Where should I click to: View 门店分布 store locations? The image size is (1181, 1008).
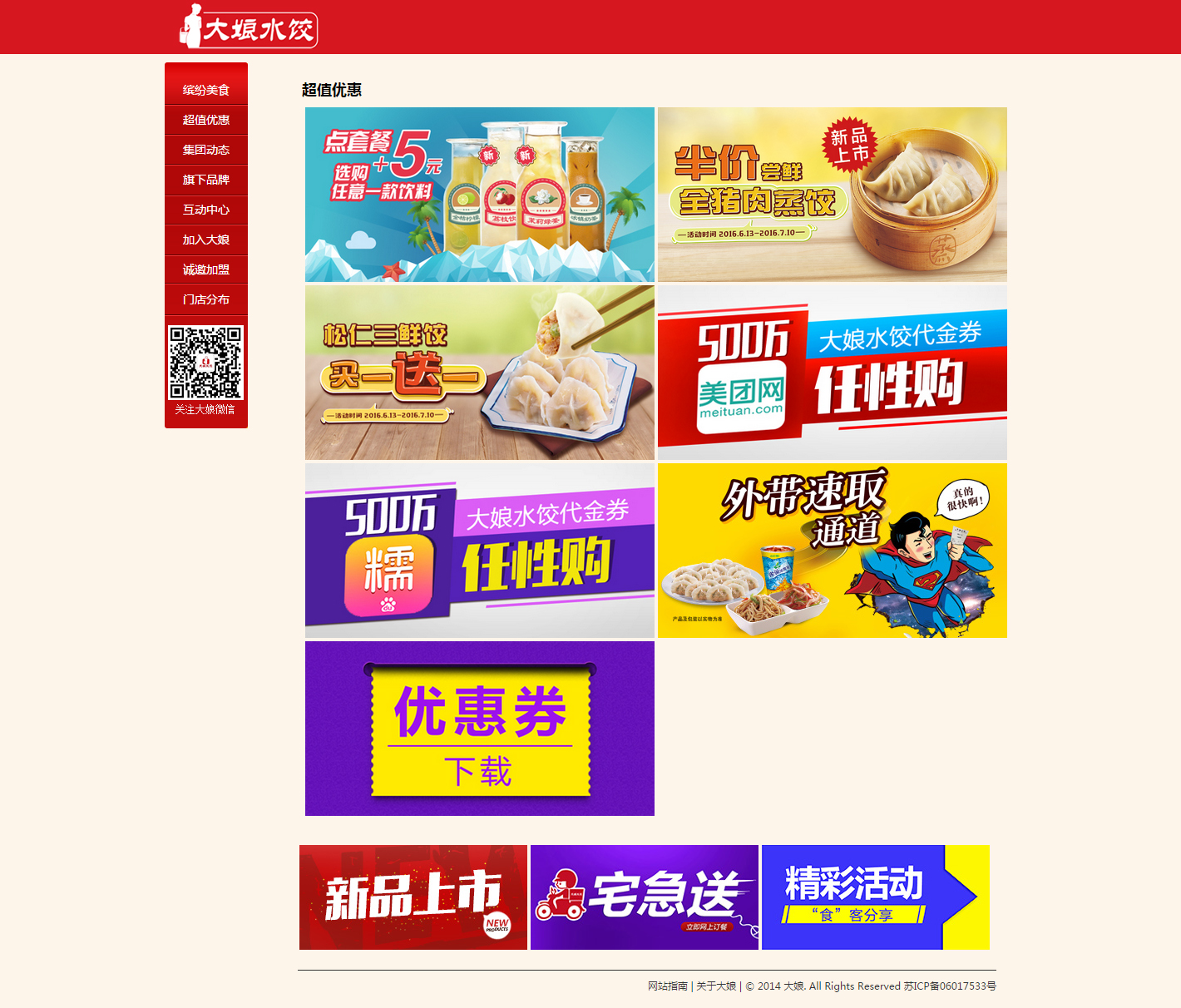tap(206, 299)
